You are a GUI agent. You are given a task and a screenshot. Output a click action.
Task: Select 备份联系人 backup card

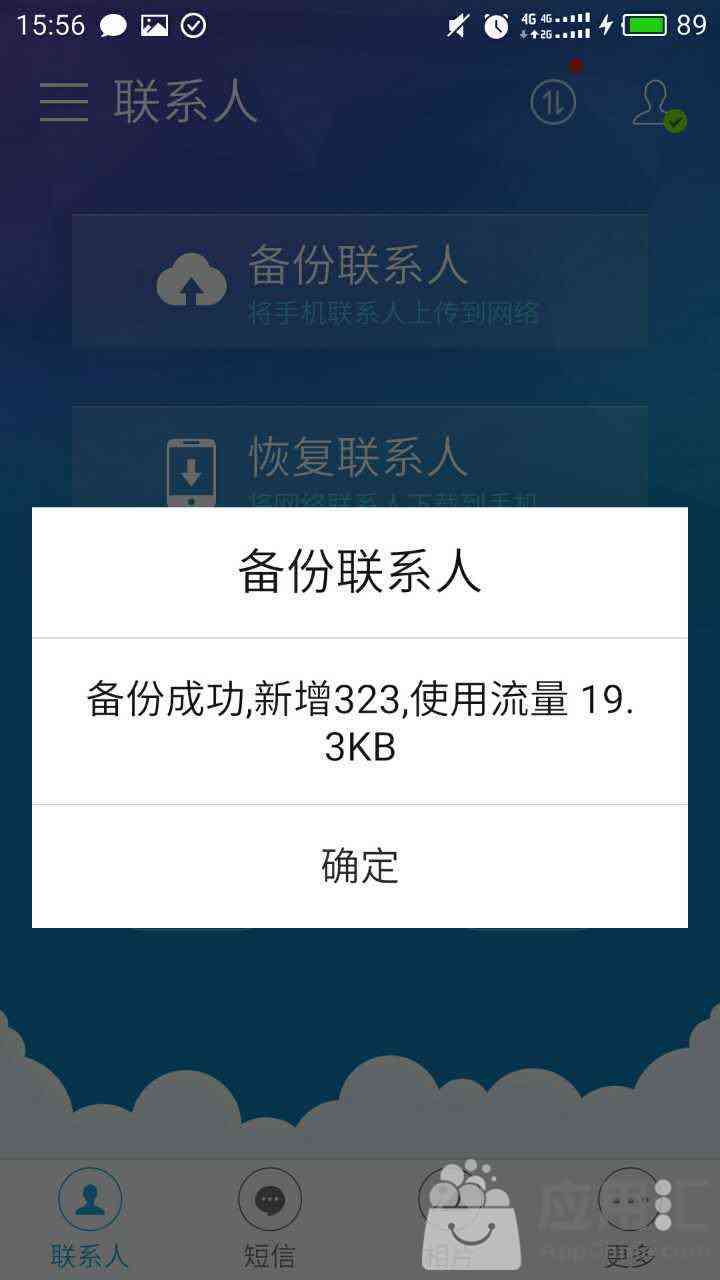pyautogui.click(x=360, y=280)
